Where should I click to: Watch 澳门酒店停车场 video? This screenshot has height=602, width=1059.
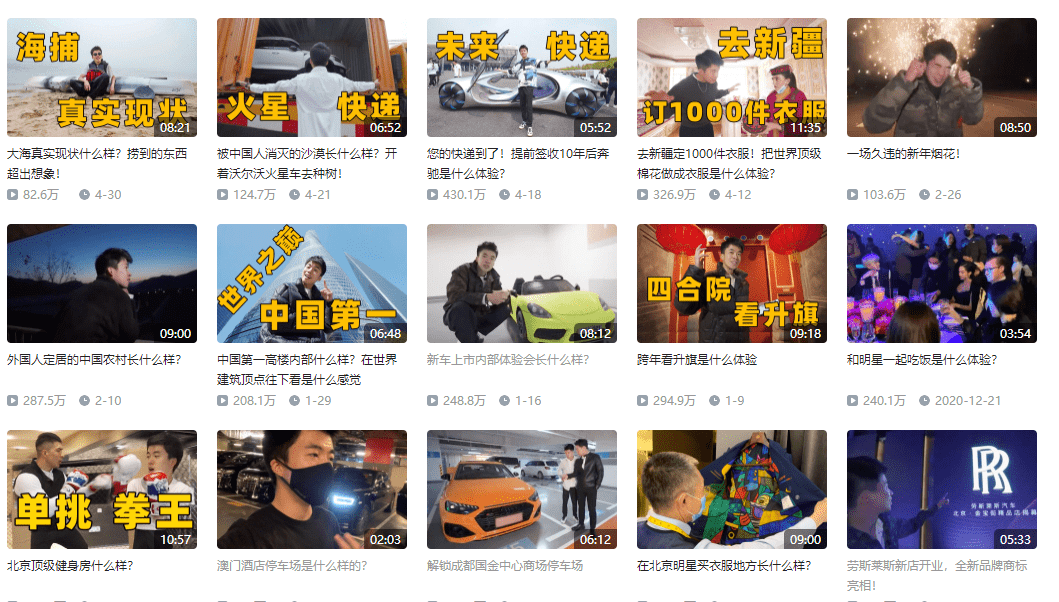pyautogui.click(x=312, y=489)
